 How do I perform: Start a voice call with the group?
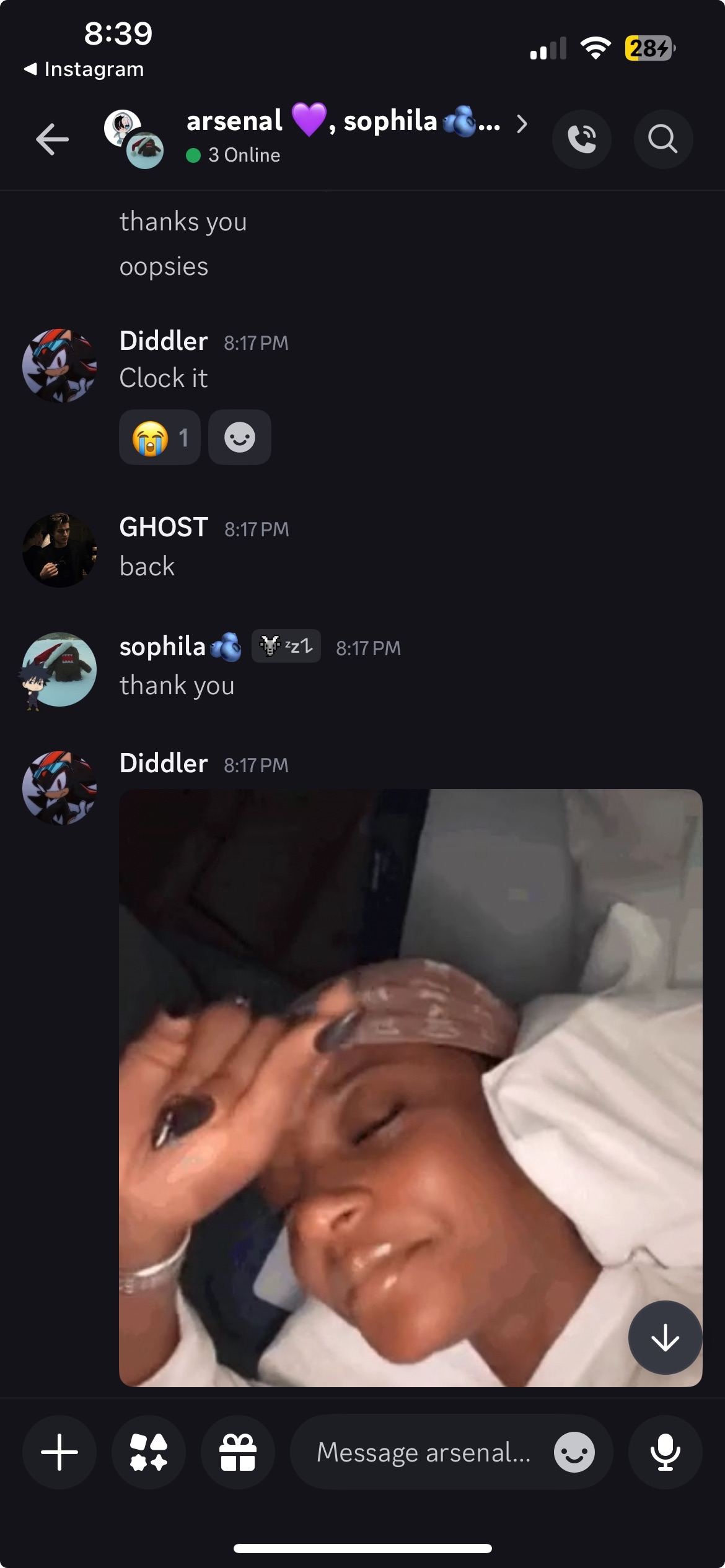pos(581,139)
